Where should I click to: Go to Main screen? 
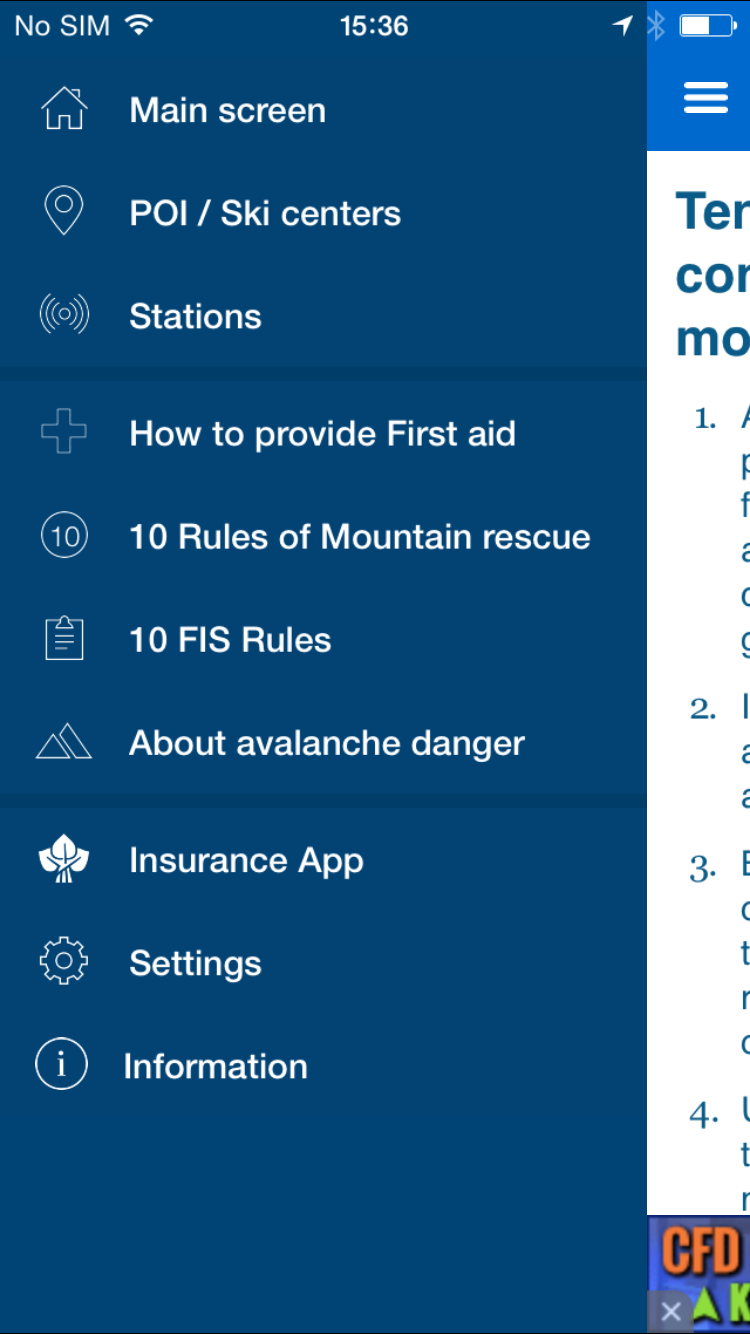pyautogui.click(x=323, y=110)
